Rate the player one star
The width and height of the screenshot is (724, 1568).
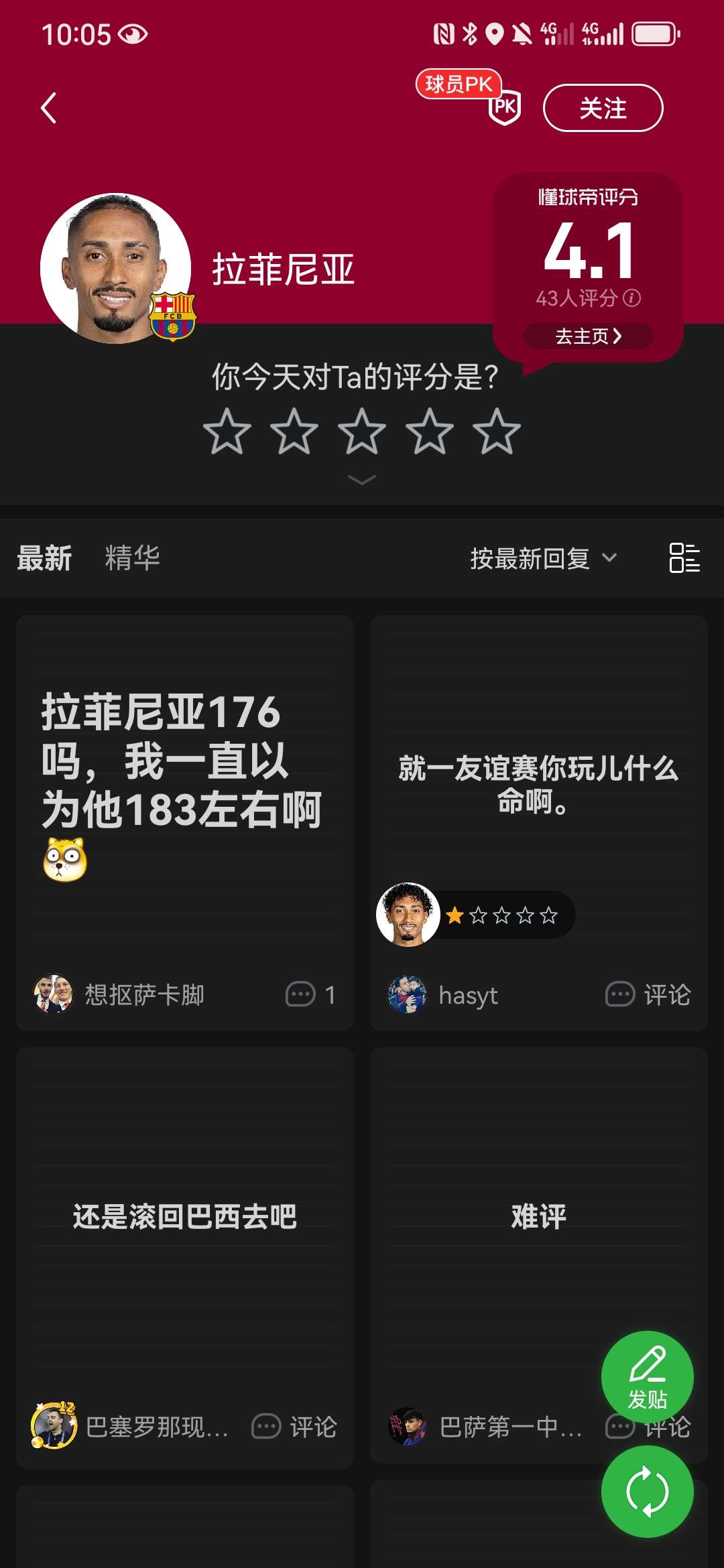pyautogui.click(x=227, y=432)
